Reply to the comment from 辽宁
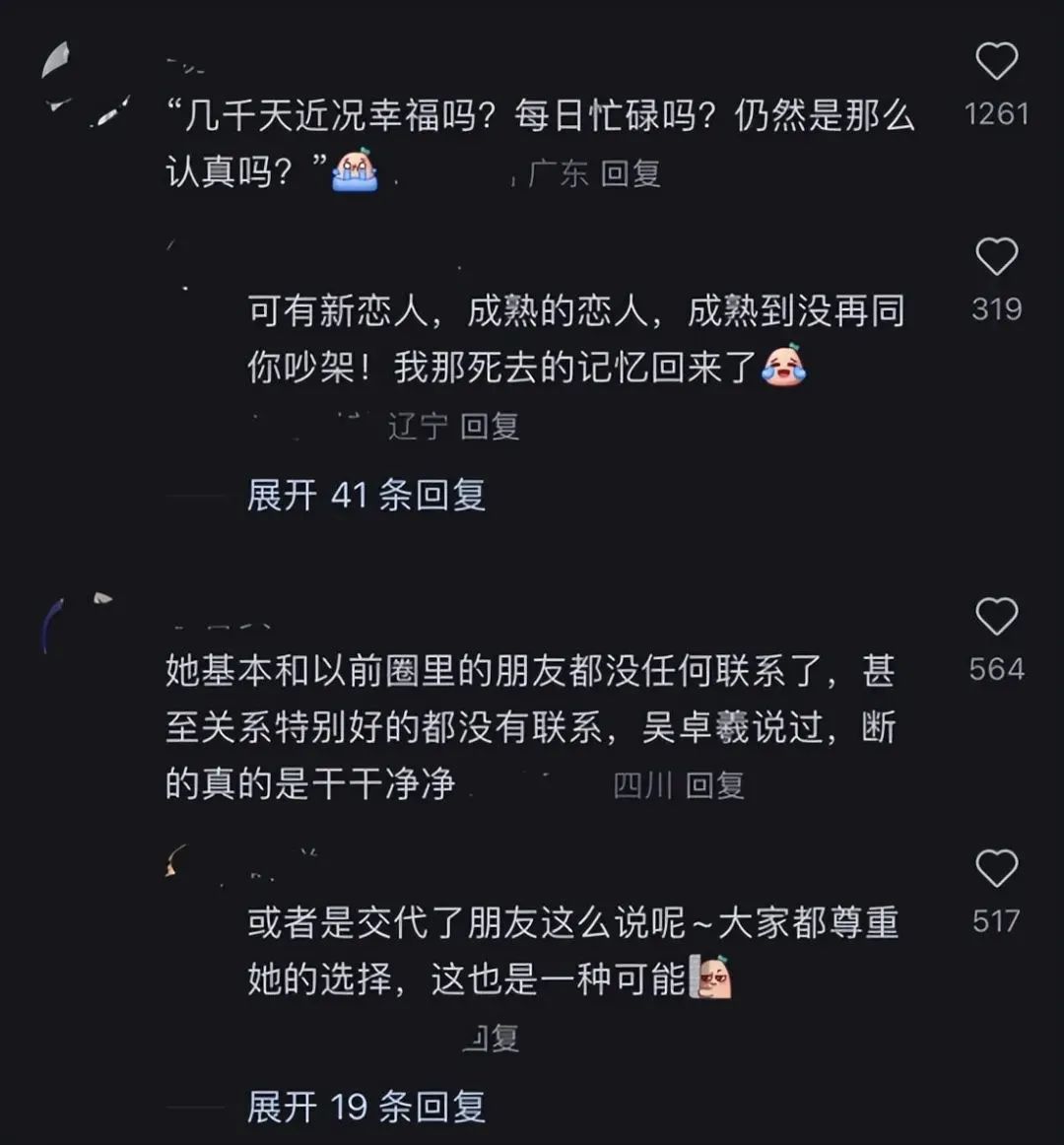This screenshot has width=1064, height=1145. point(492,428)
